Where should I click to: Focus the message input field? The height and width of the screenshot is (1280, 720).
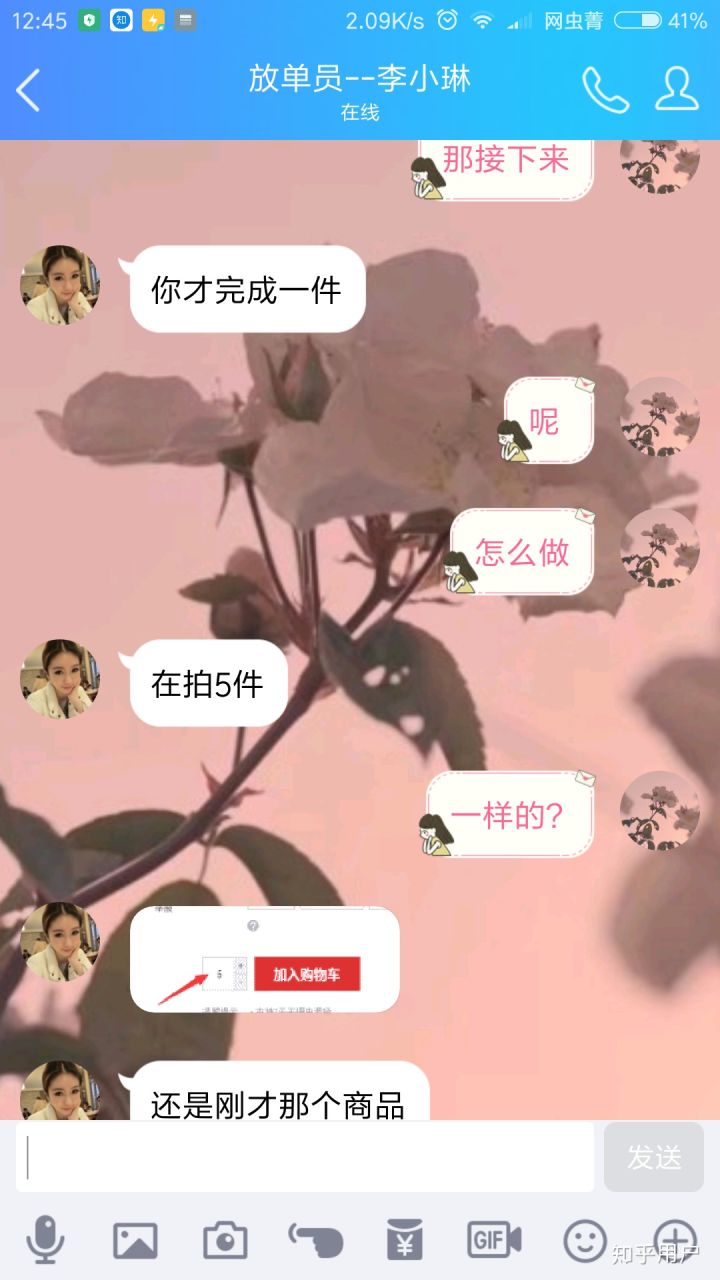coord(305,1157)
